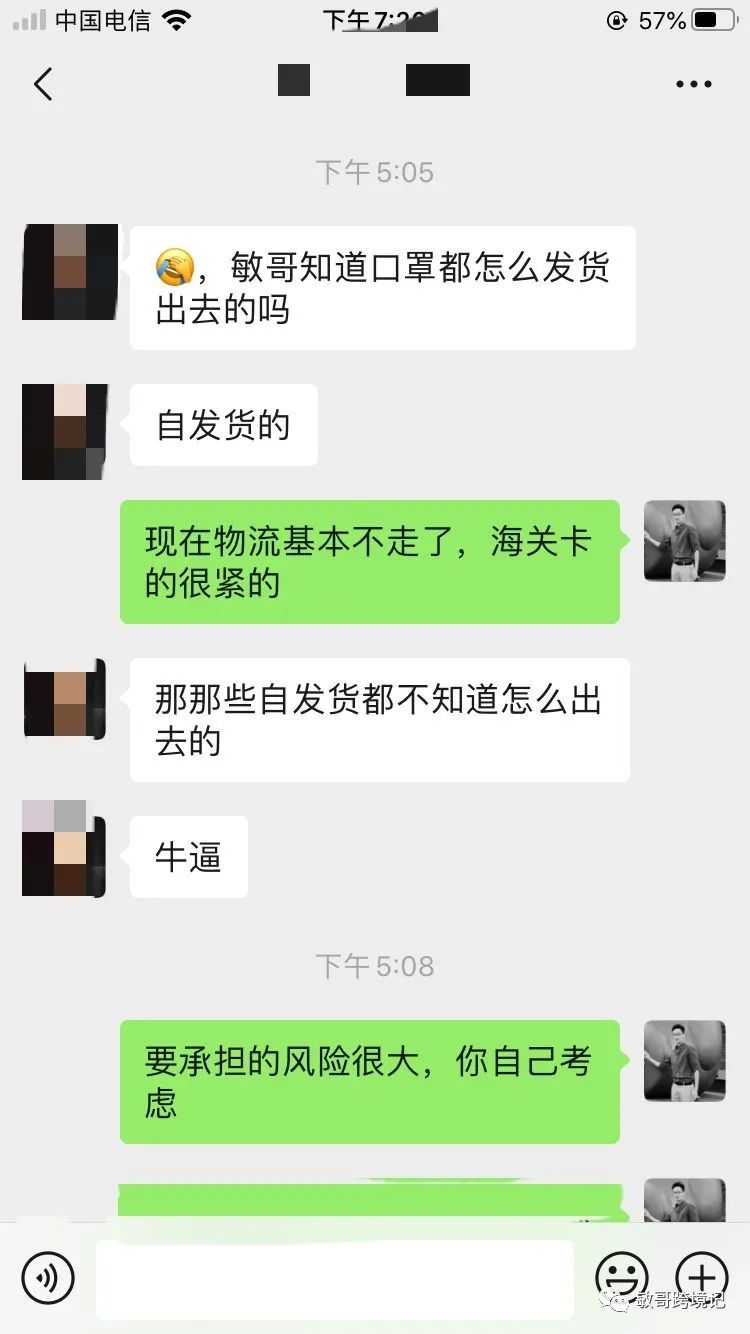The width and height of the screenshot is (750, 1334).
Task: Open the chat overflow menu
Action: click(693, 85)
